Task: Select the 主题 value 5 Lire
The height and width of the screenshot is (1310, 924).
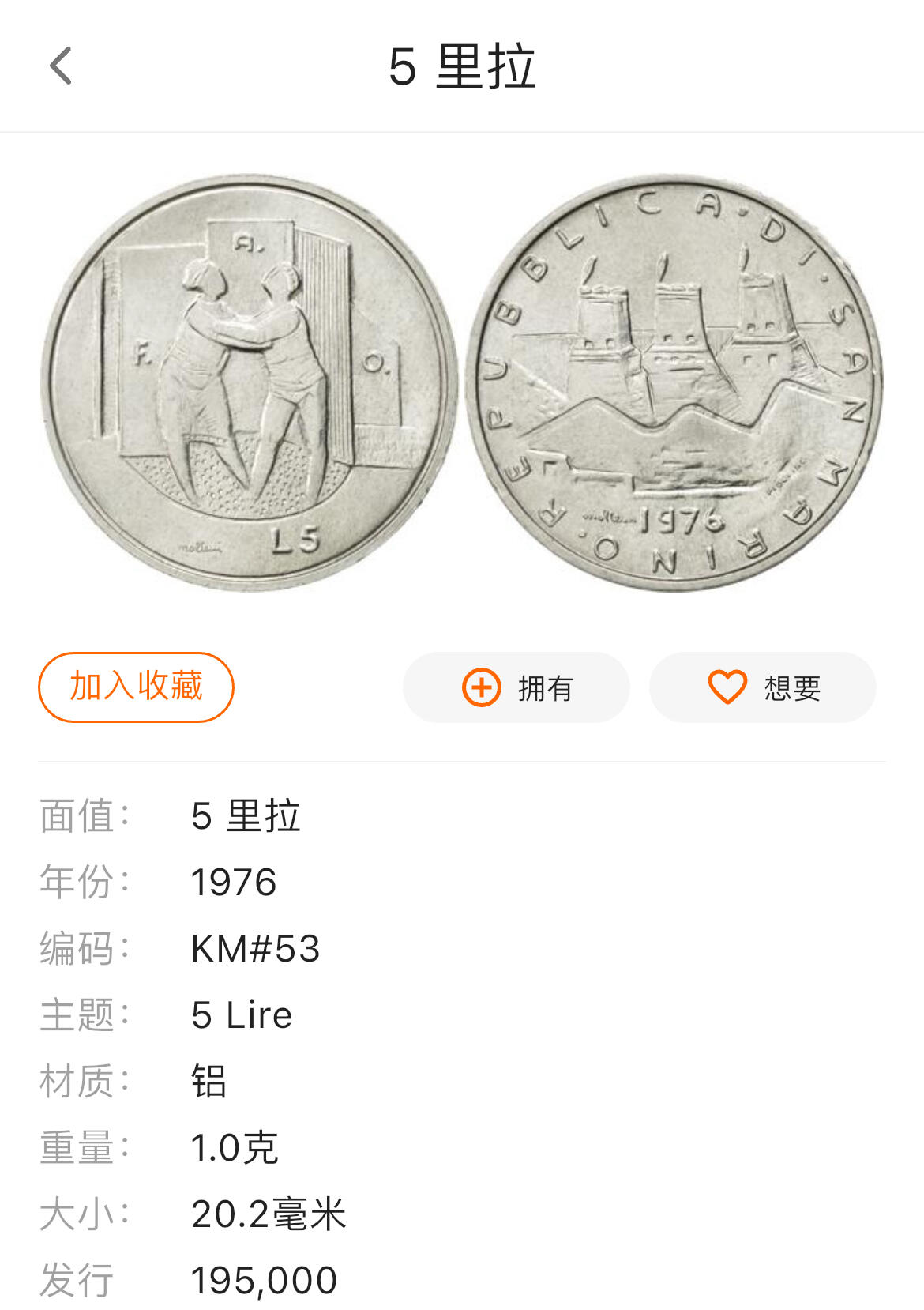Action: tap(242, 1014)
